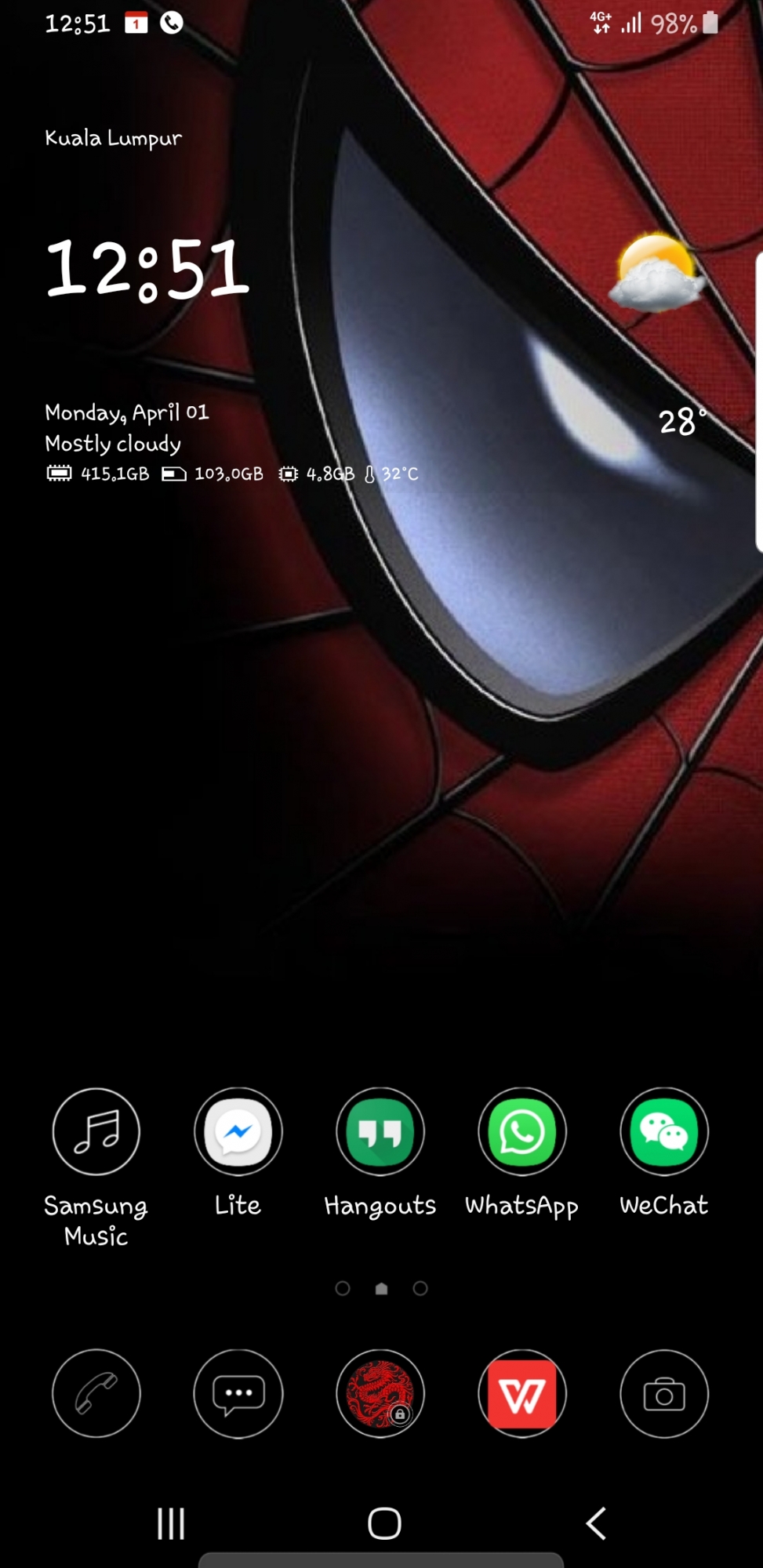This screenshot has height=1568, width=763.
Task: Go to the first home screen page indicator
Action: (342, 1288)
